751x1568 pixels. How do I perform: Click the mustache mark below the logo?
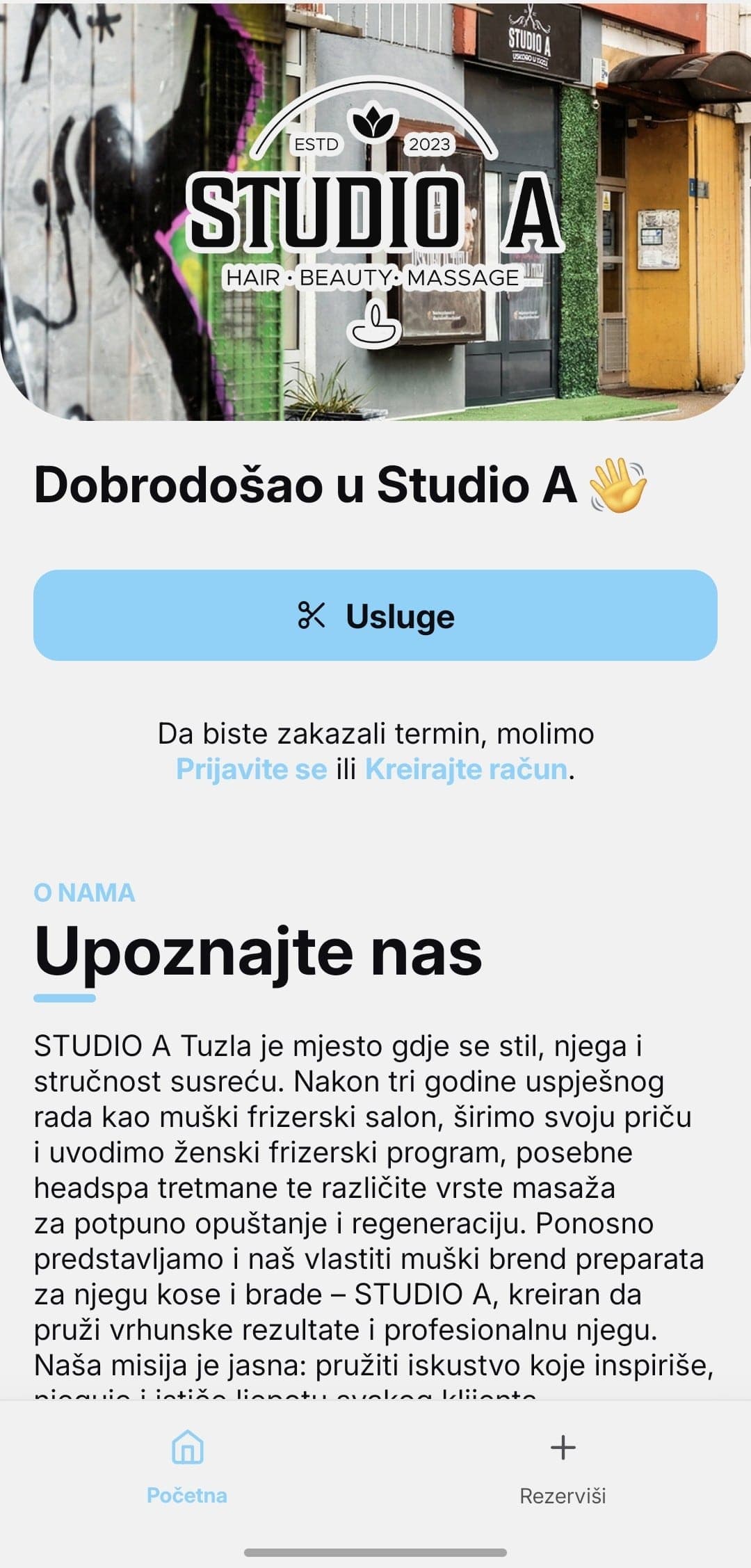[x=374, y=327]
